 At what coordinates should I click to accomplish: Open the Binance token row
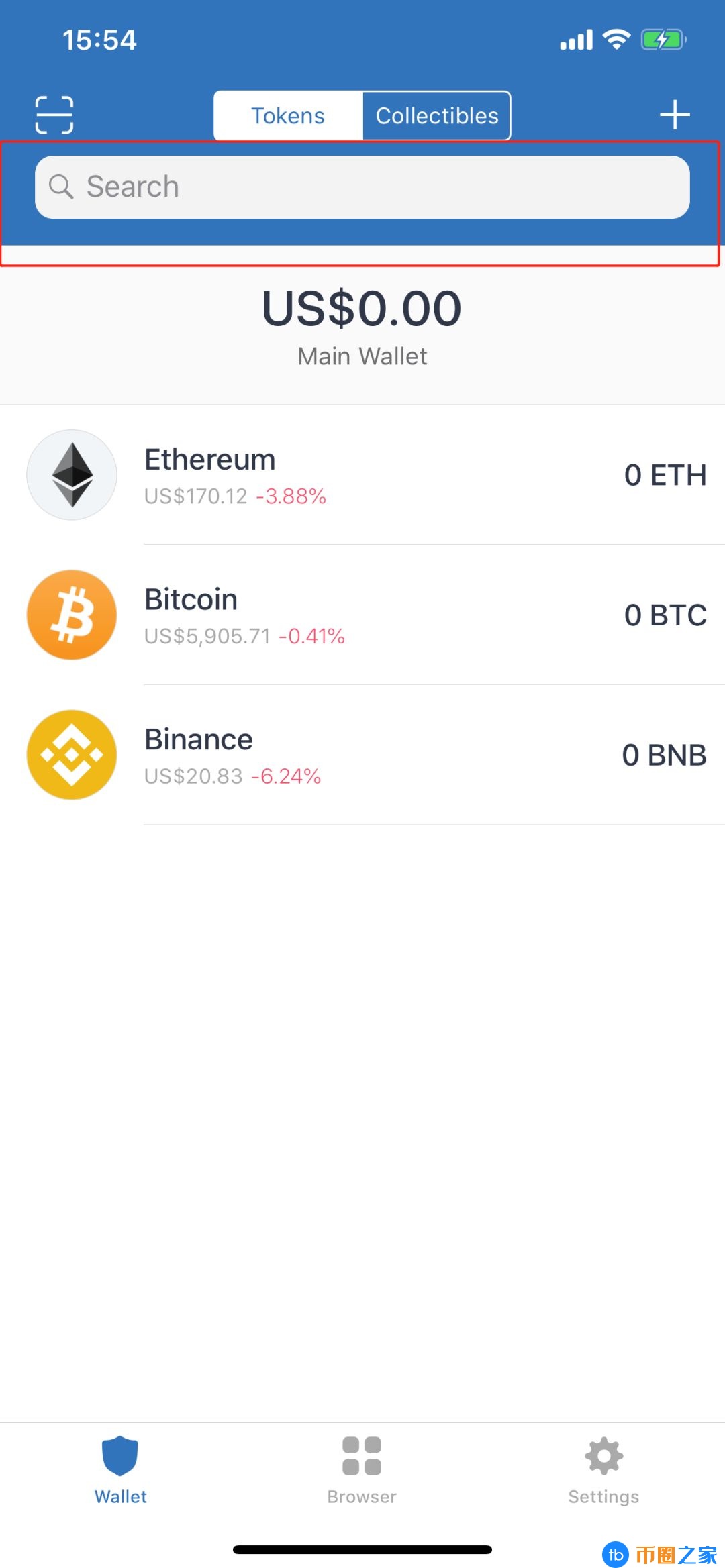point(362,755)
